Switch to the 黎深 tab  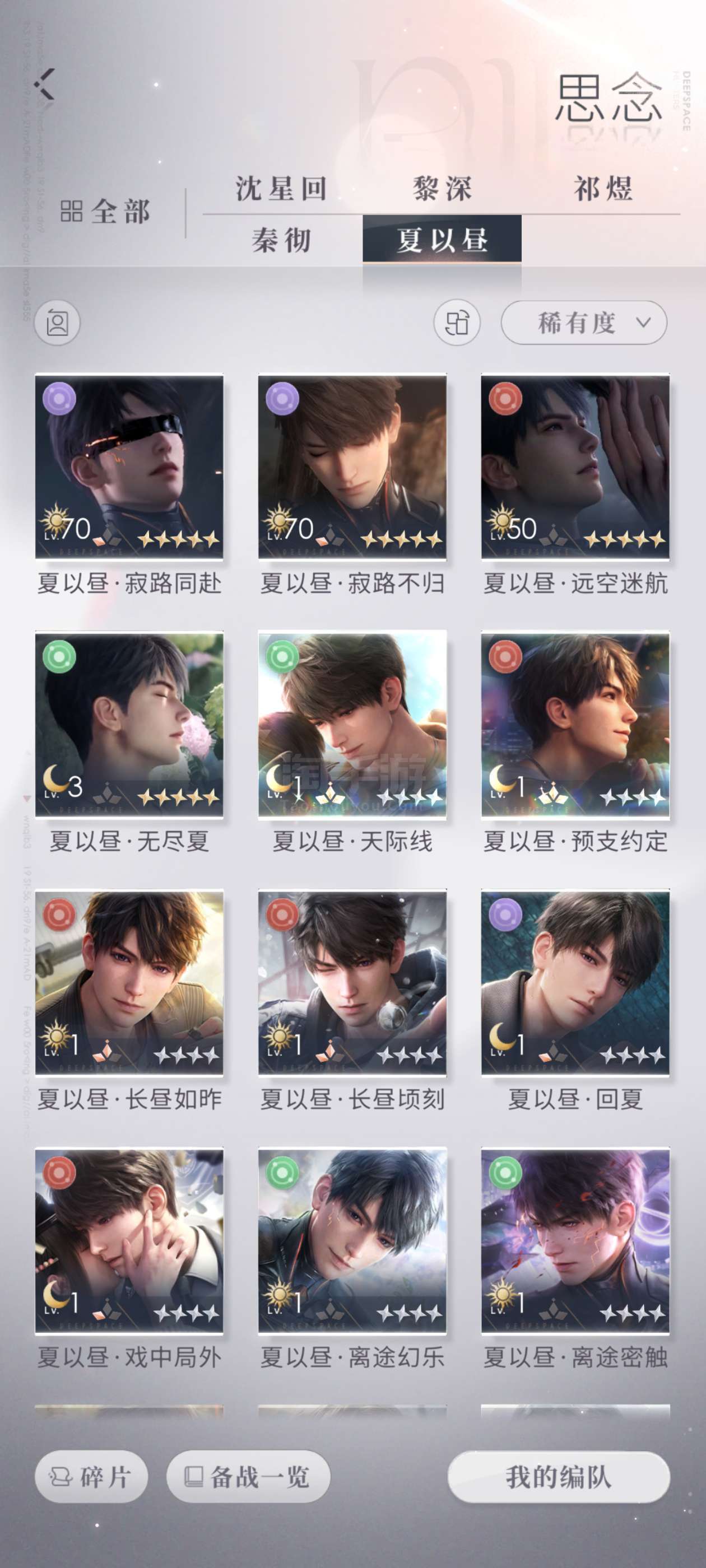442,188
